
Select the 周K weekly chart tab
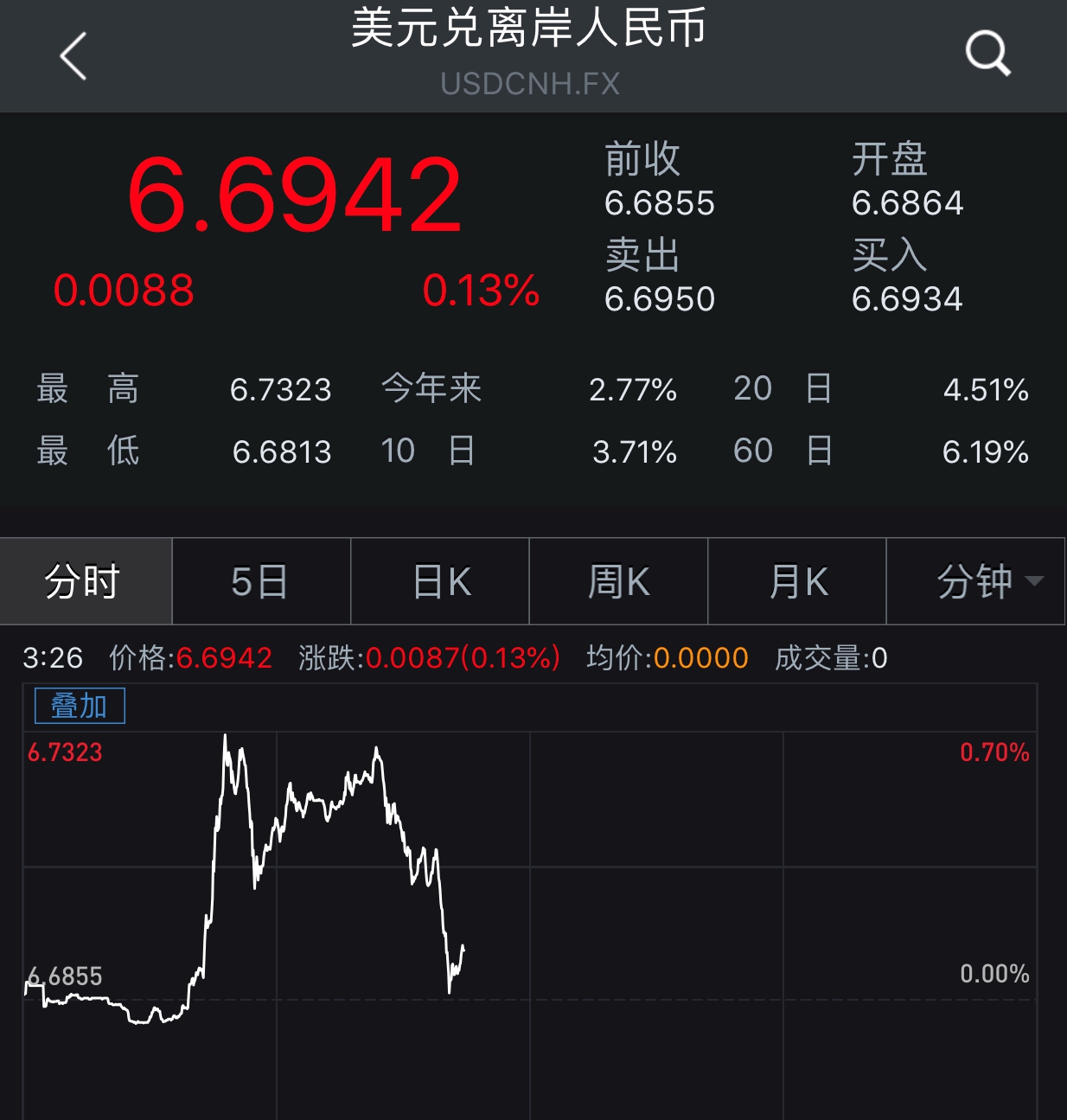[618, 581]
